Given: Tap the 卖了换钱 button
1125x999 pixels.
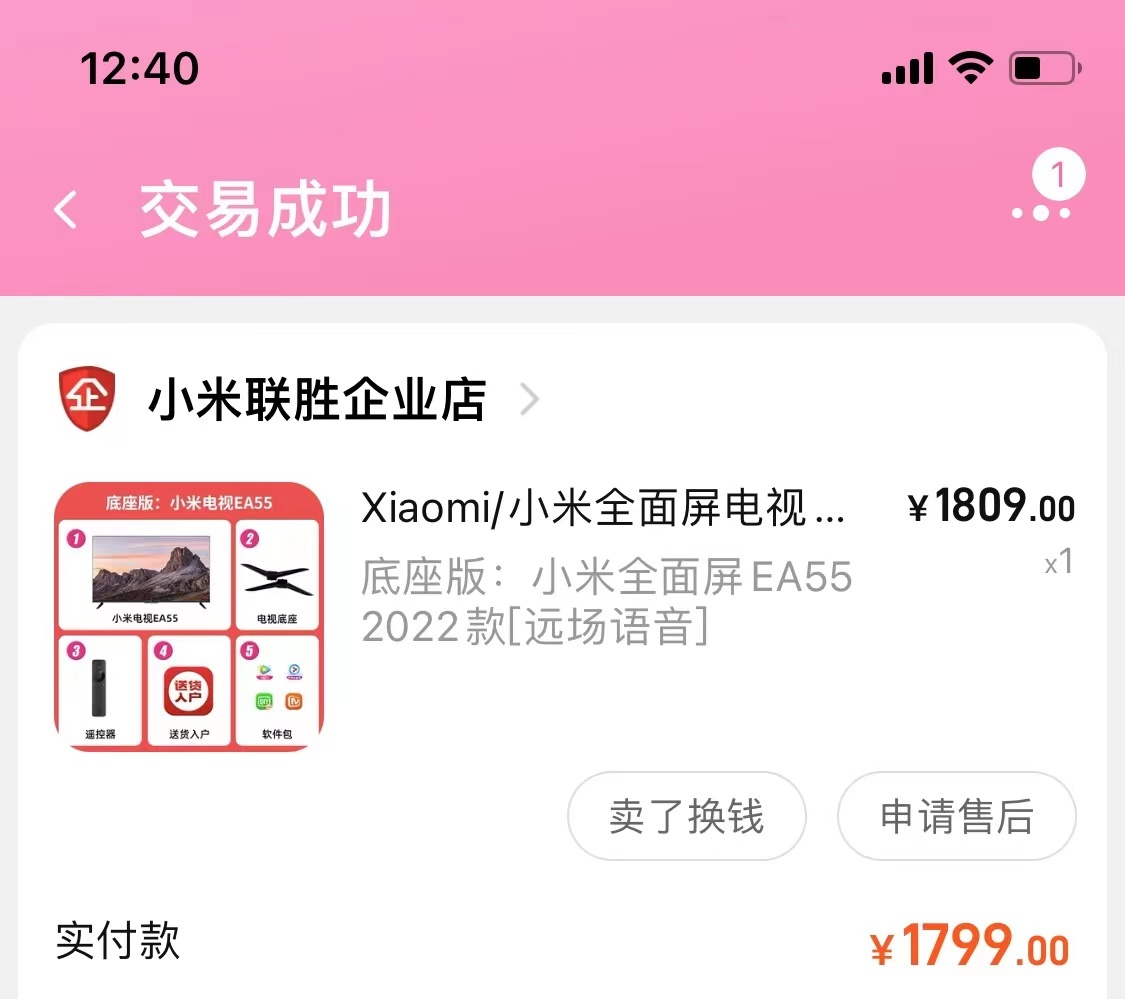Looking at the screenshot, I should pos(686,817).
